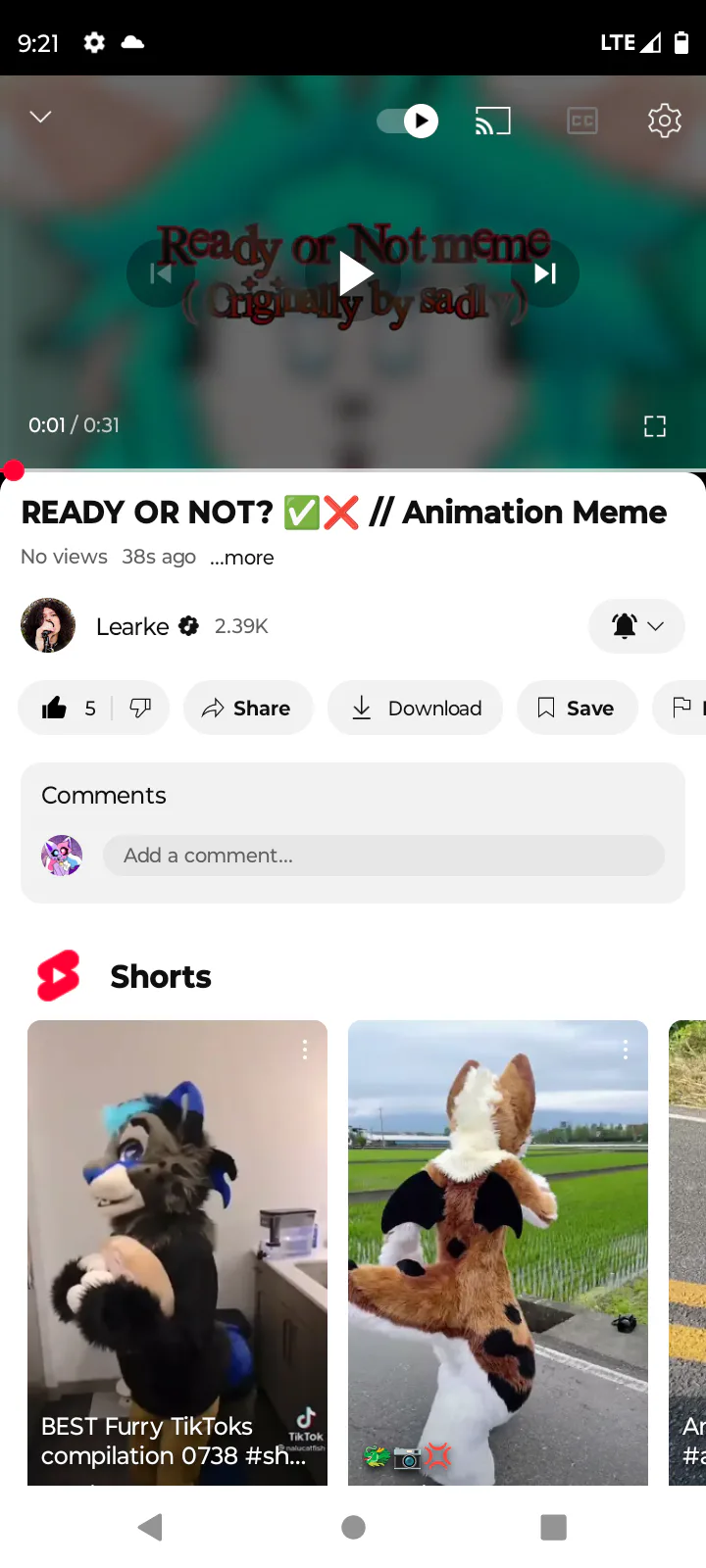Image resolution: width=706 pixels, height=1568 pixels.
Task: Download the video
Action: pyautogui.click(x=416, y=708)
